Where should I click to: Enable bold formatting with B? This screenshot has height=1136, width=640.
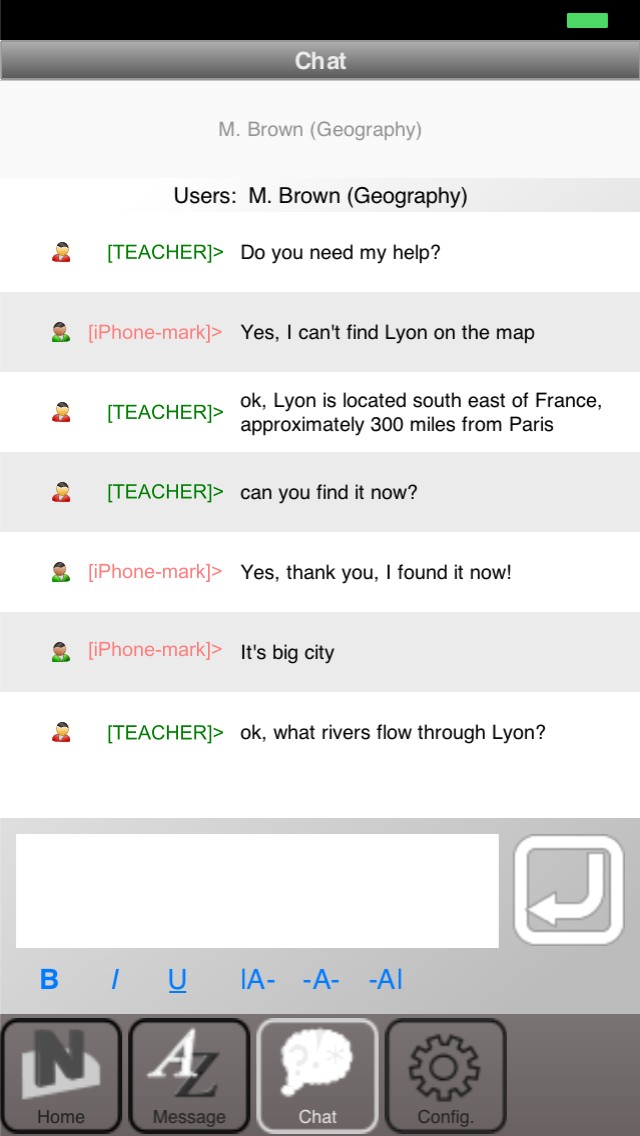coord(49,980)
